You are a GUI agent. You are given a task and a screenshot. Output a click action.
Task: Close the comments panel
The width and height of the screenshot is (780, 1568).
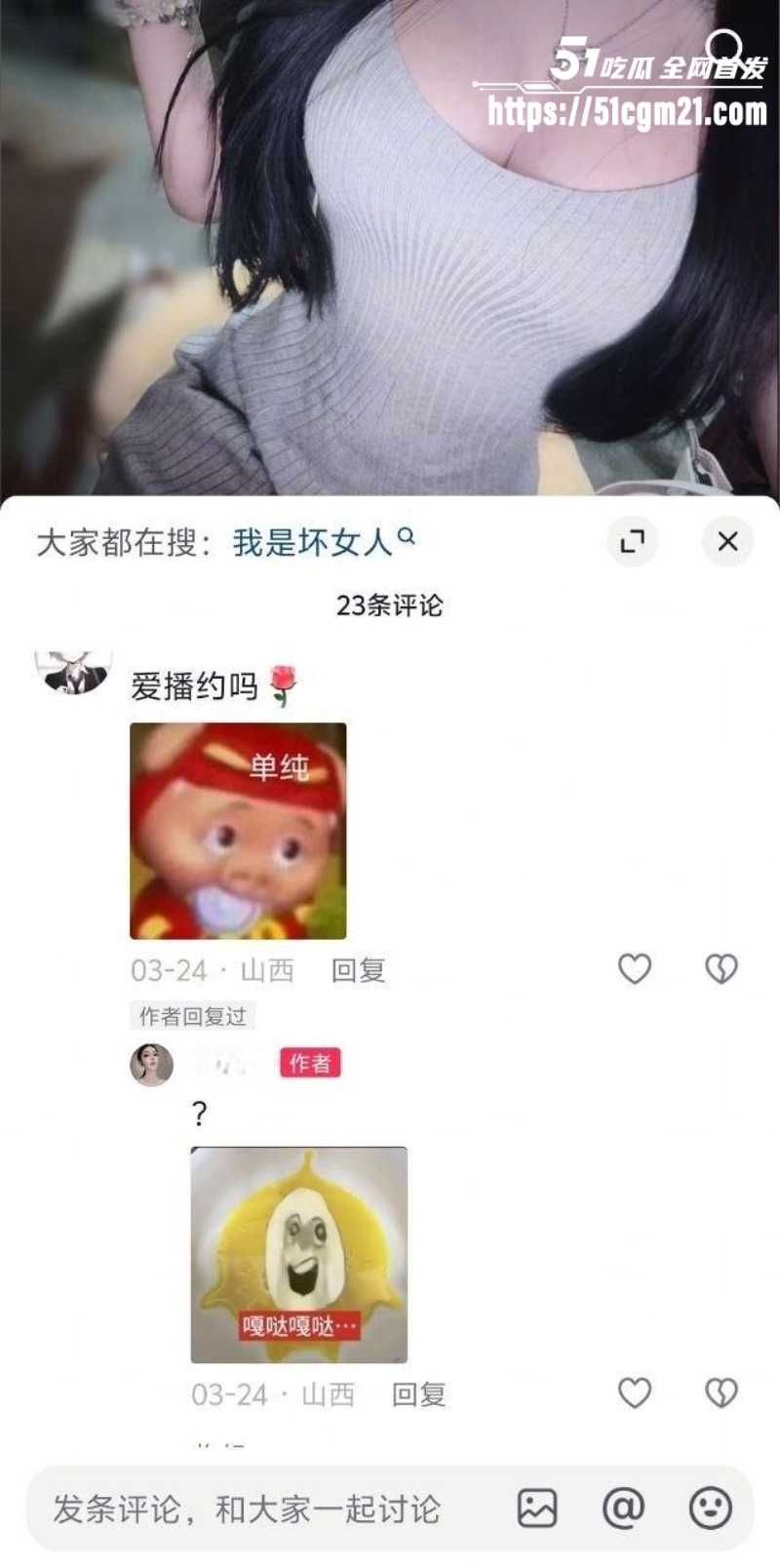click(727, 541)
